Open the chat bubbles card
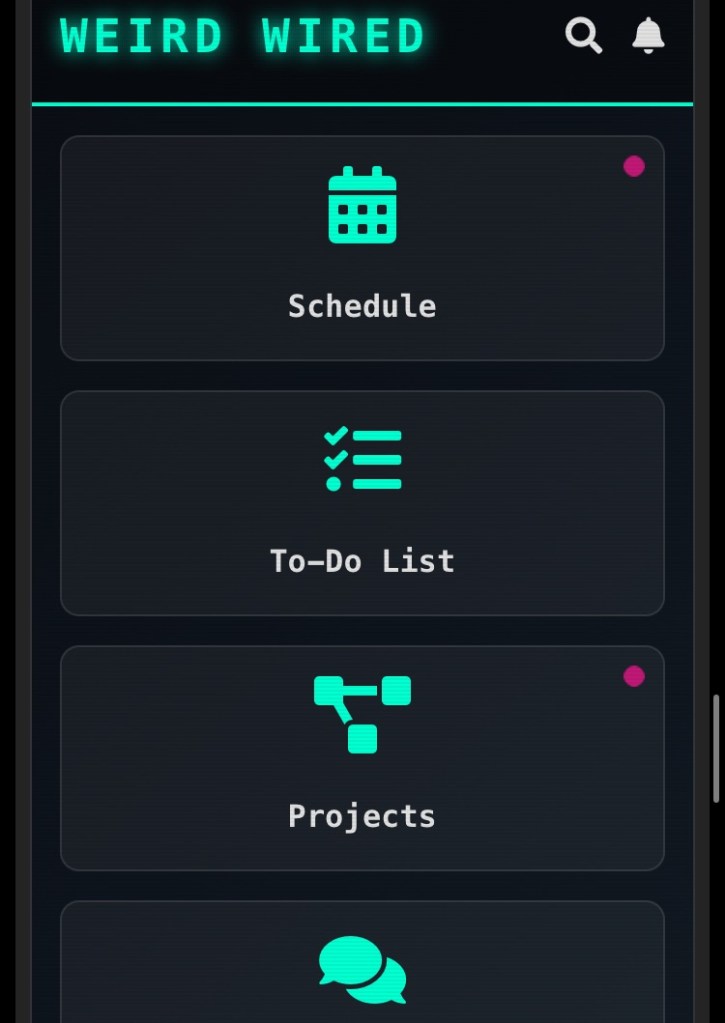This screenshot has width=725, height=1023. pyautogui.click(x=362, y=965)
